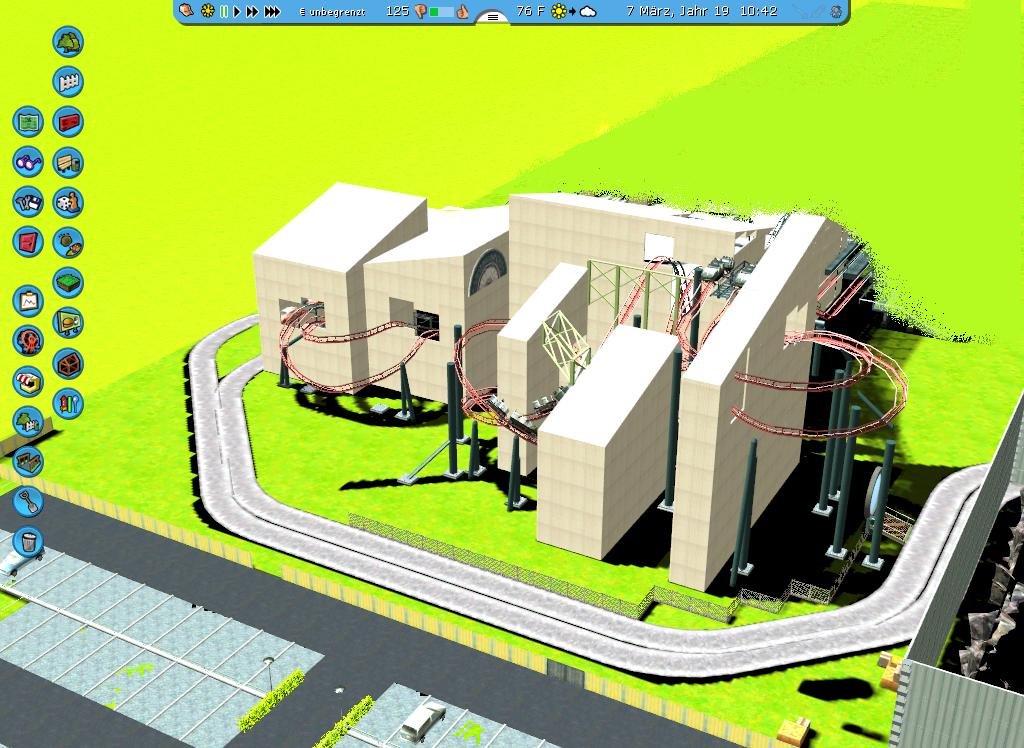Open the finances graph panel
Screen dimensions: 1024x748
coord(28,300)
